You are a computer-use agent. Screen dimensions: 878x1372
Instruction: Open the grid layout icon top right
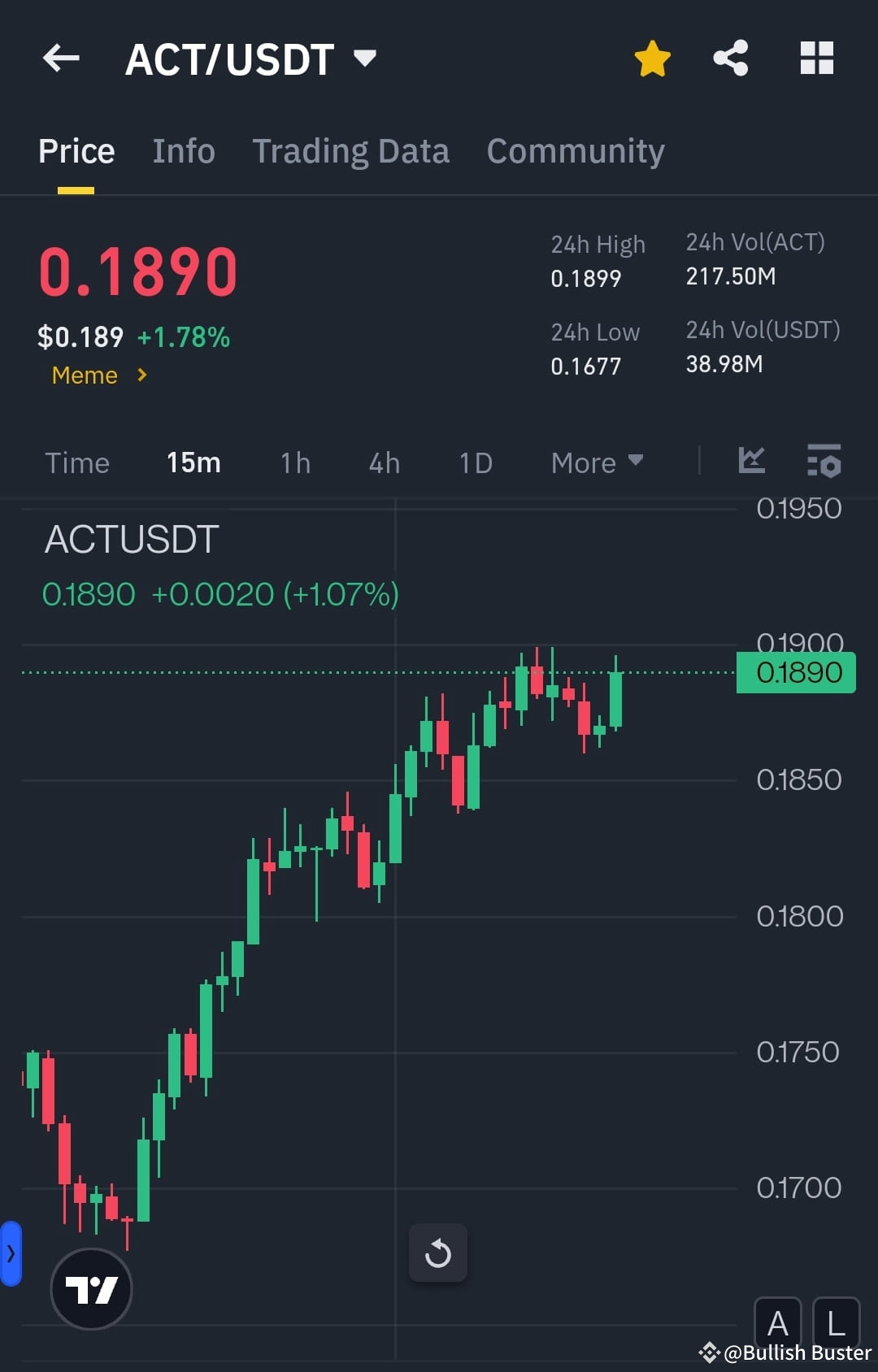pyautogui.click(x=817, y=58)
